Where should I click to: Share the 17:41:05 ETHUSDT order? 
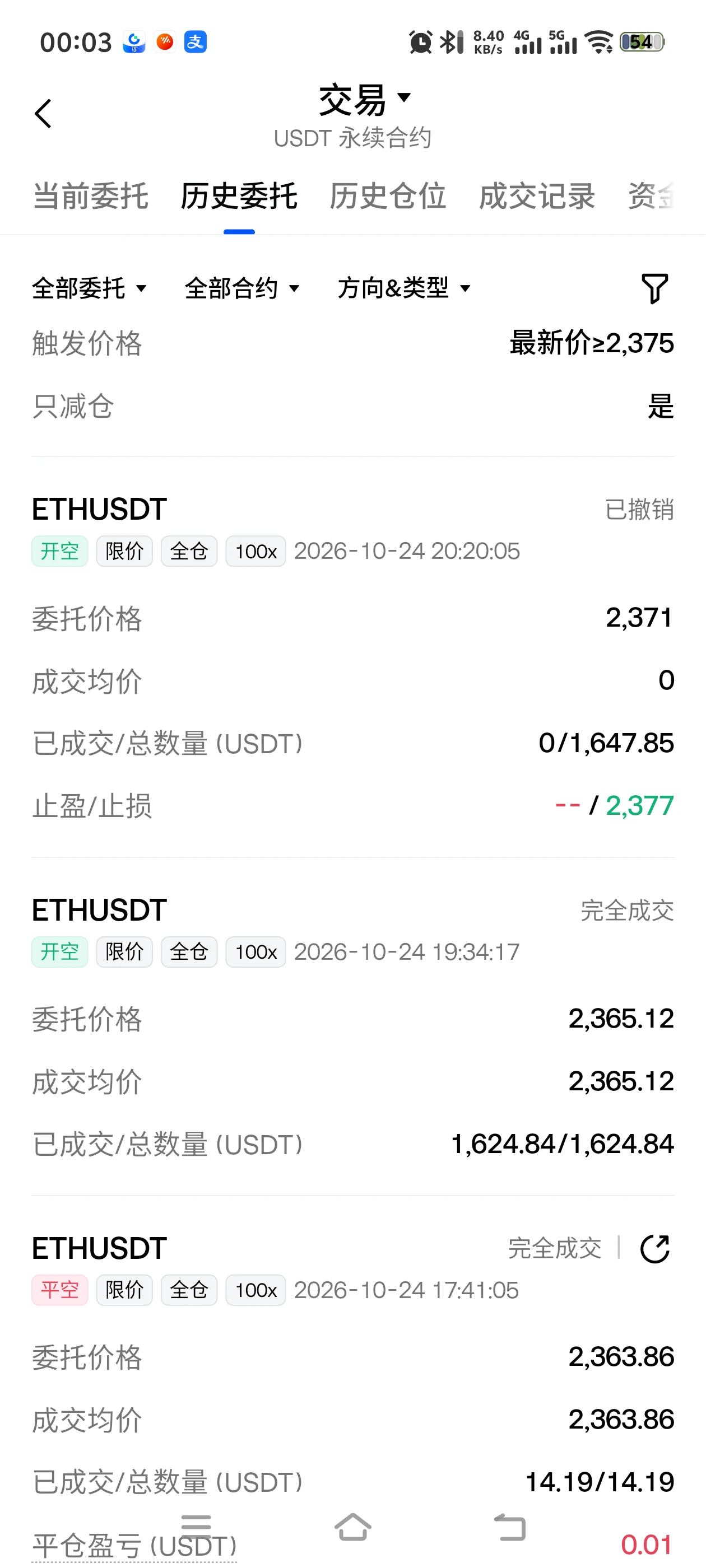pos(655,1248)
